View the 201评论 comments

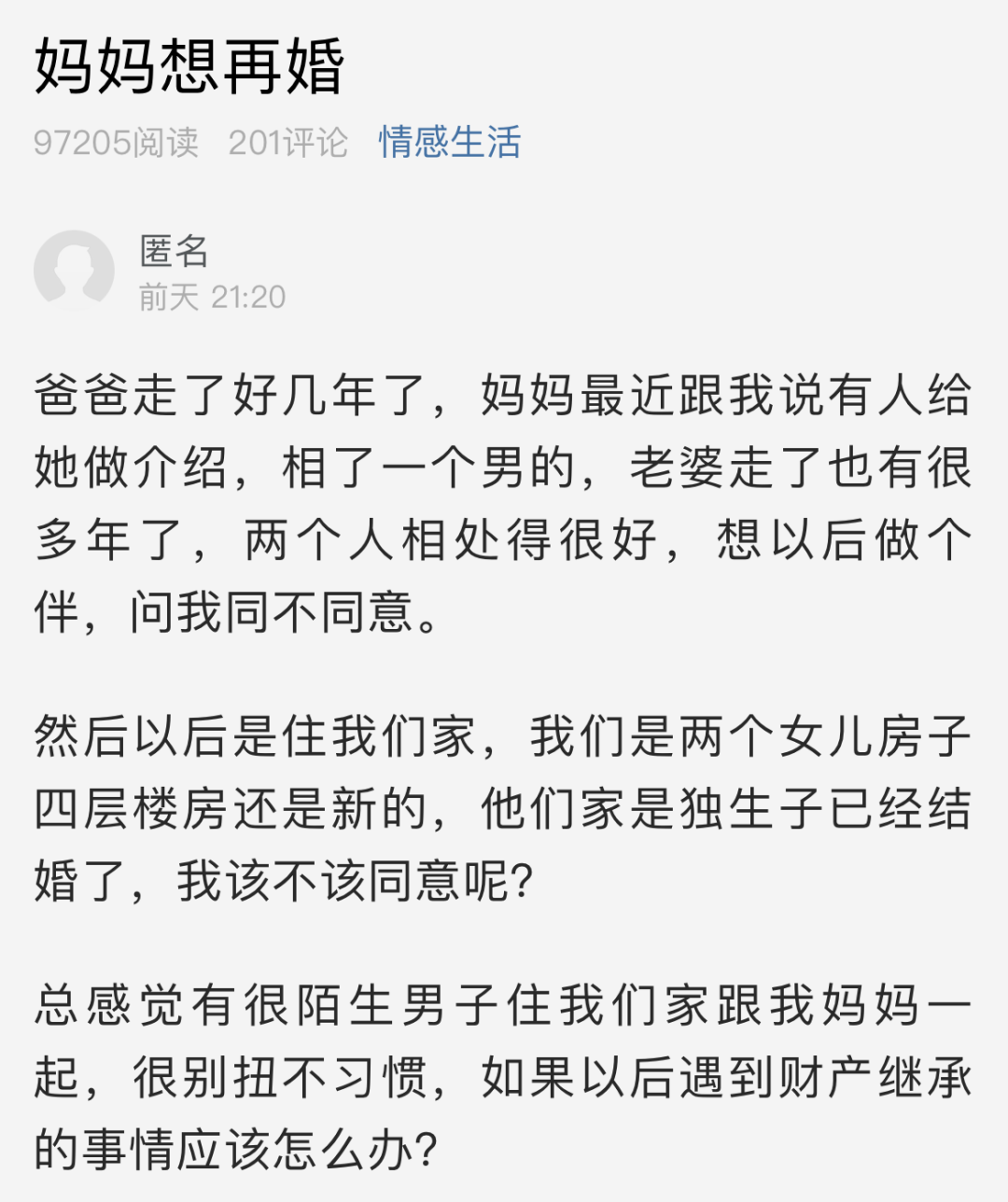[287, 142]
